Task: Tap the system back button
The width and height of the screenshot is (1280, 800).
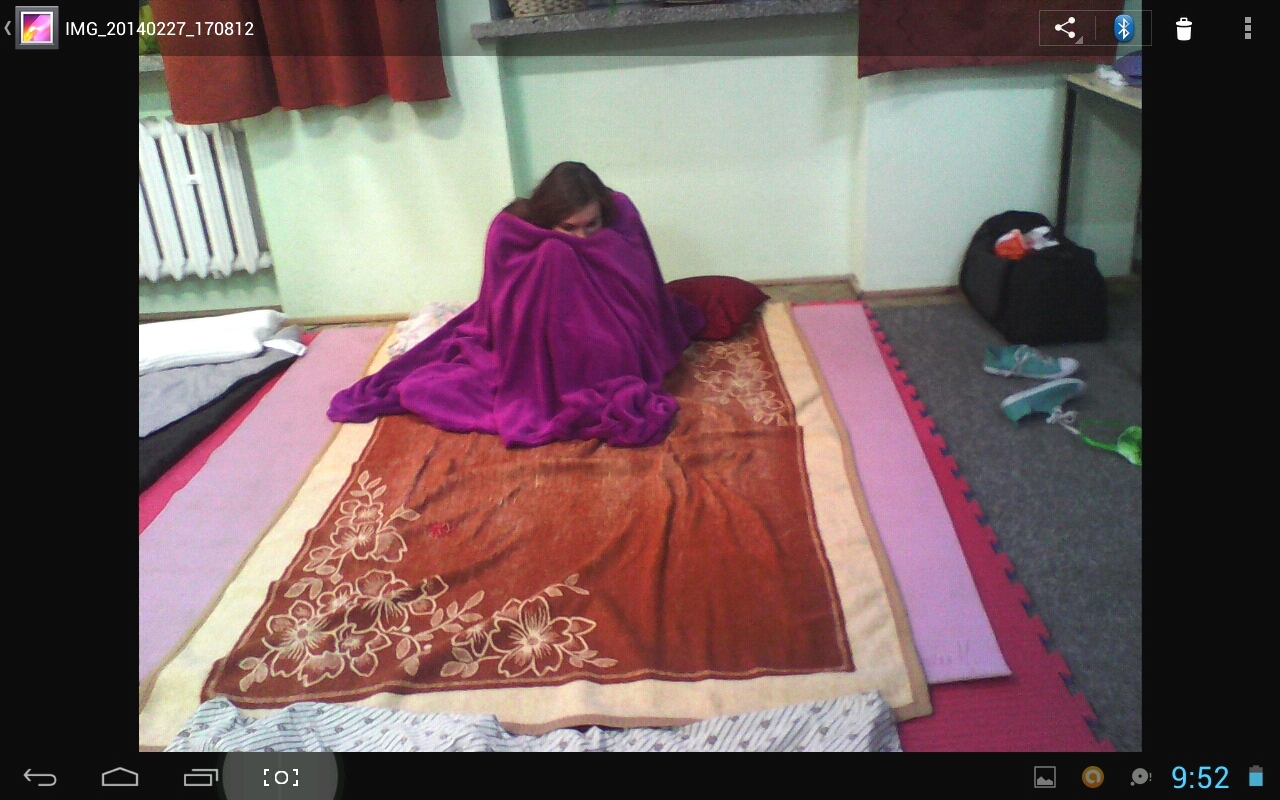Action: pyautogui.click(x=40, y=777)
